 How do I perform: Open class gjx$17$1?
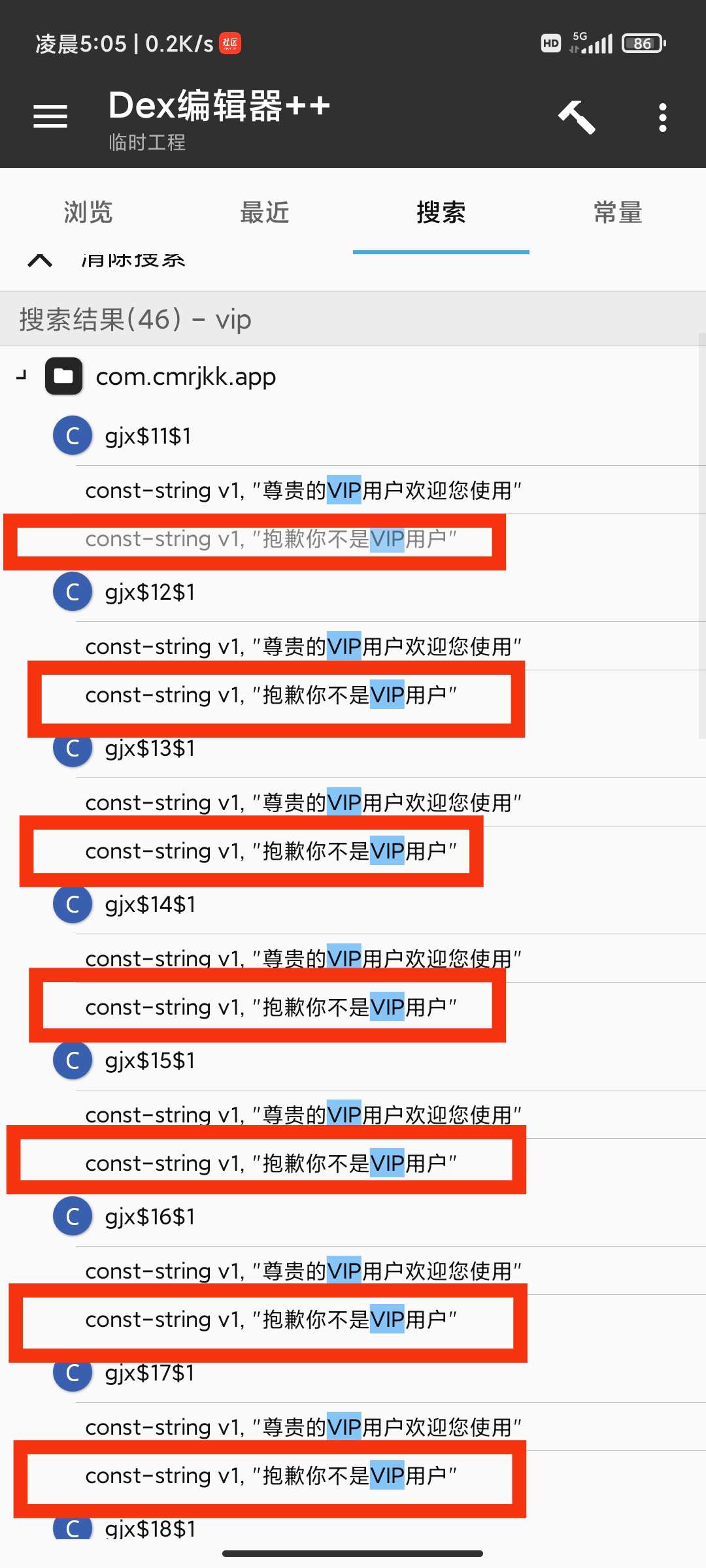point(150,1373)
